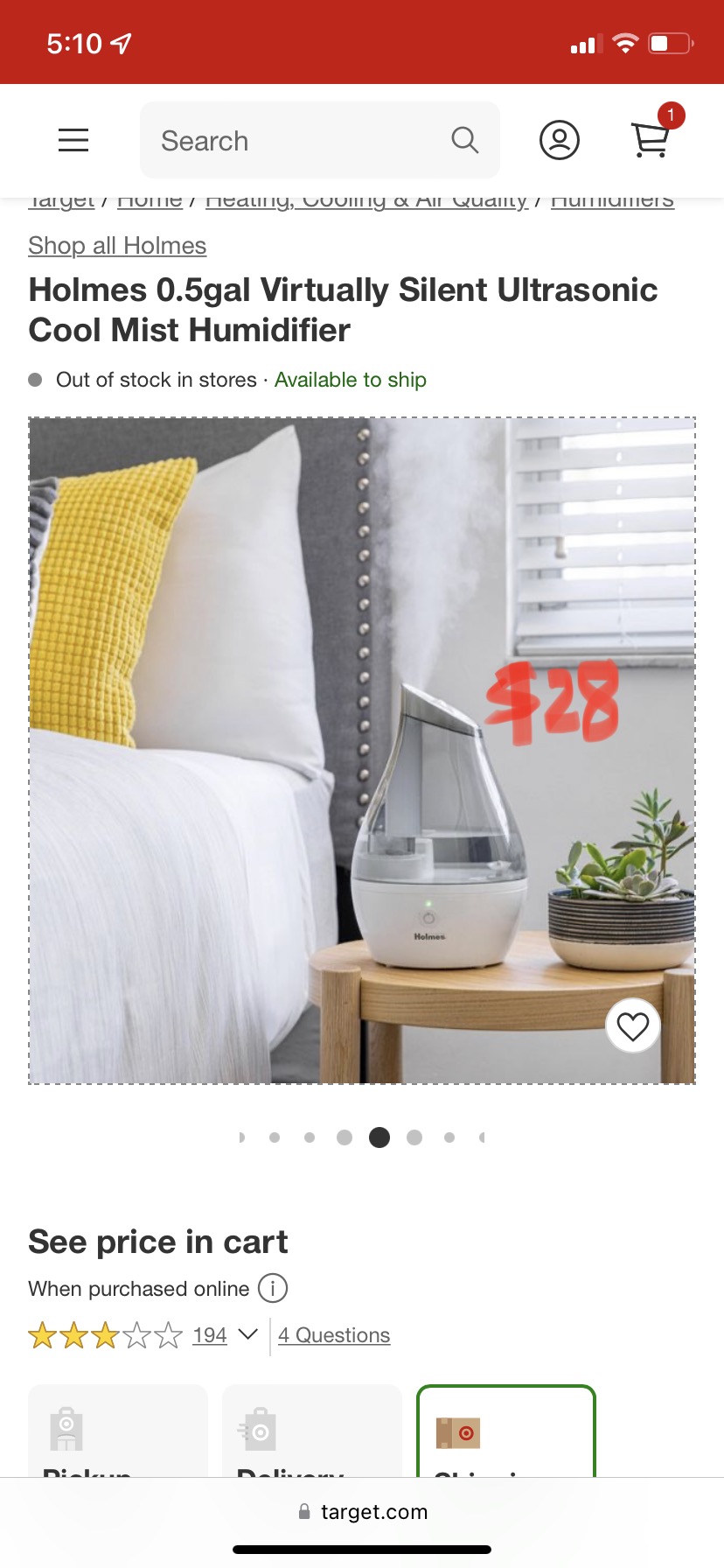The width and height of the screenshot is (724, 1568).
Task: Add humidifier to favorites with heart icon
Action: [x=633, y=1025]
